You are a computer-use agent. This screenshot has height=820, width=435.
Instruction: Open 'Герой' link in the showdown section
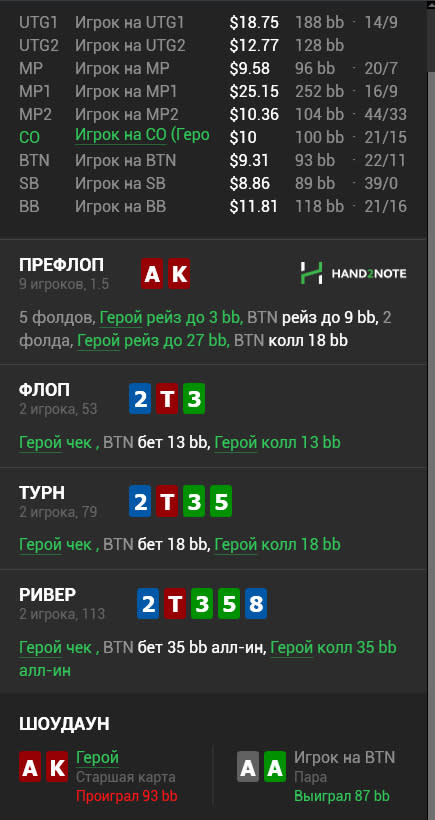(98, 757)
